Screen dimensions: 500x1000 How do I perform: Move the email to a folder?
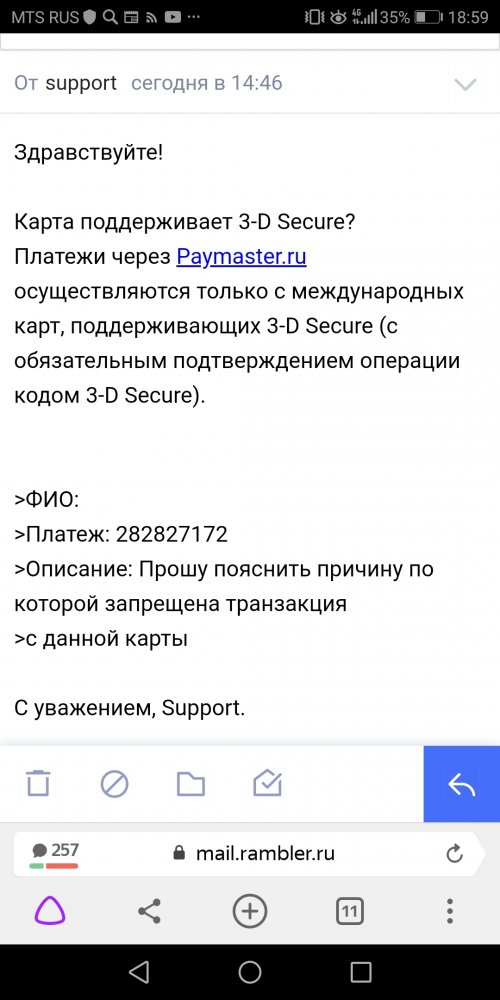click(x=191, y=784)
